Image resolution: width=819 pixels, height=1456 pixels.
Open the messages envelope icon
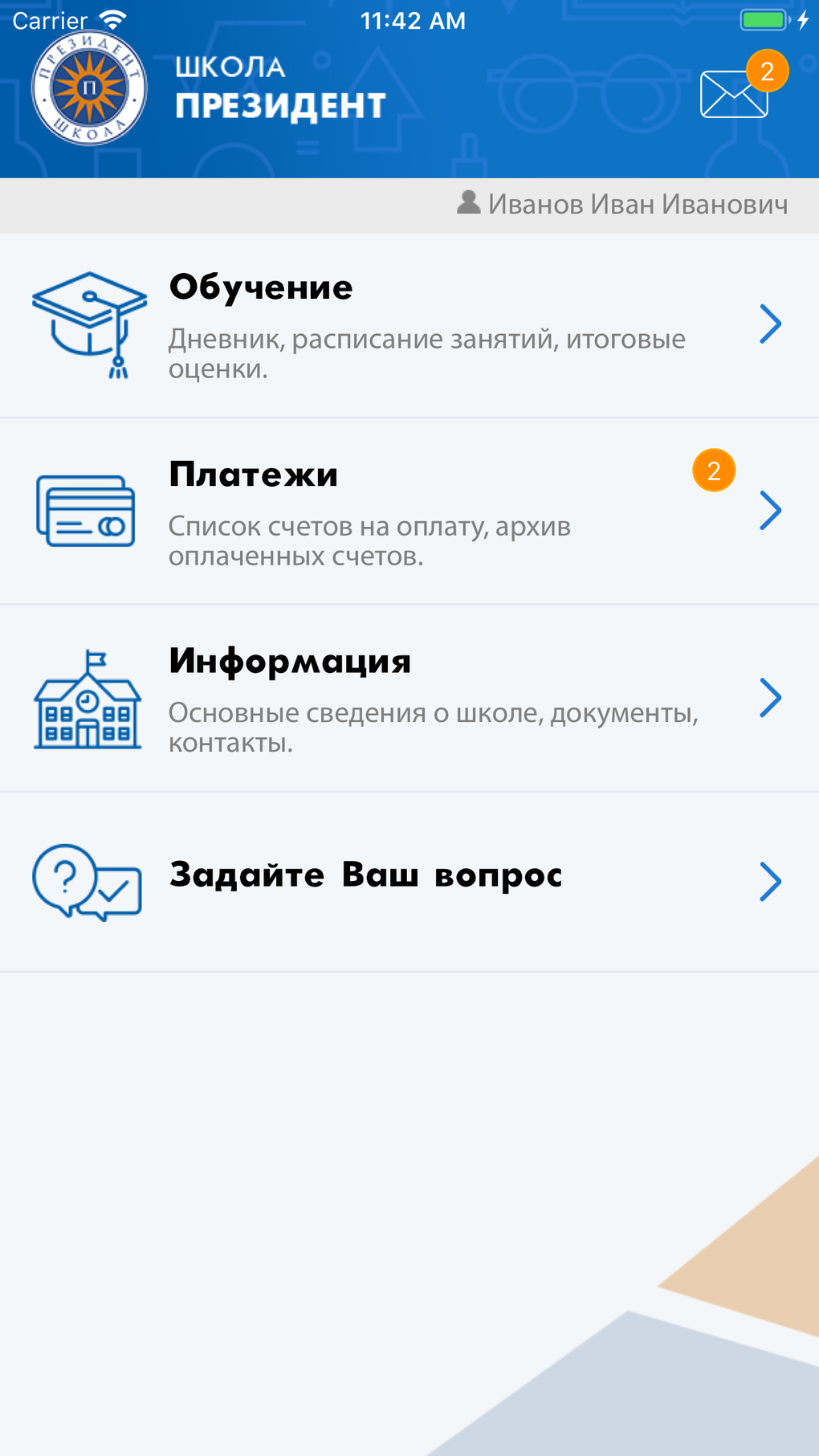(734, 94)
